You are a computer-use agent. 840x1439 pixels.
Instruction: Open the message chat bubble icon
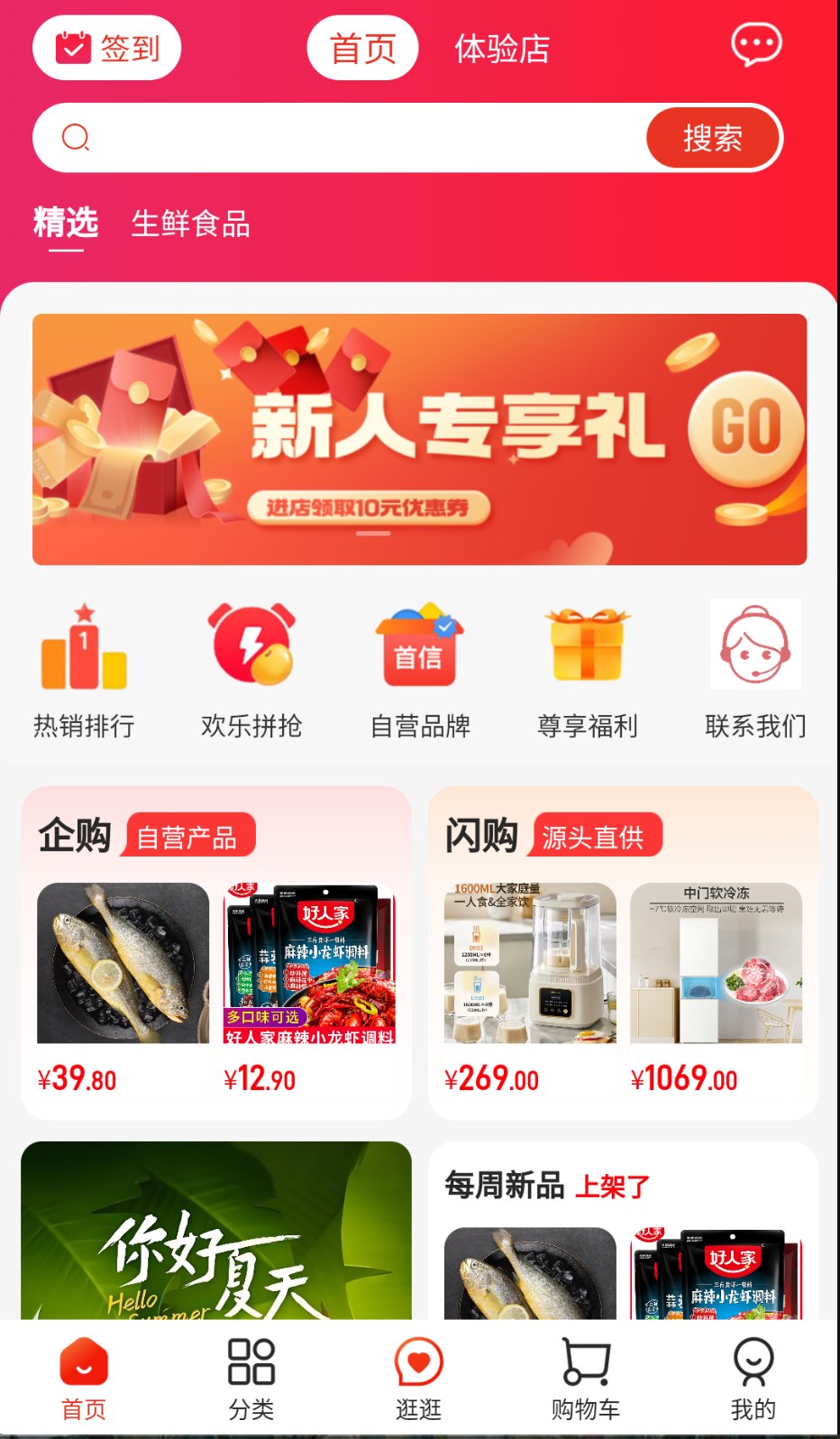tap(756, 41)
